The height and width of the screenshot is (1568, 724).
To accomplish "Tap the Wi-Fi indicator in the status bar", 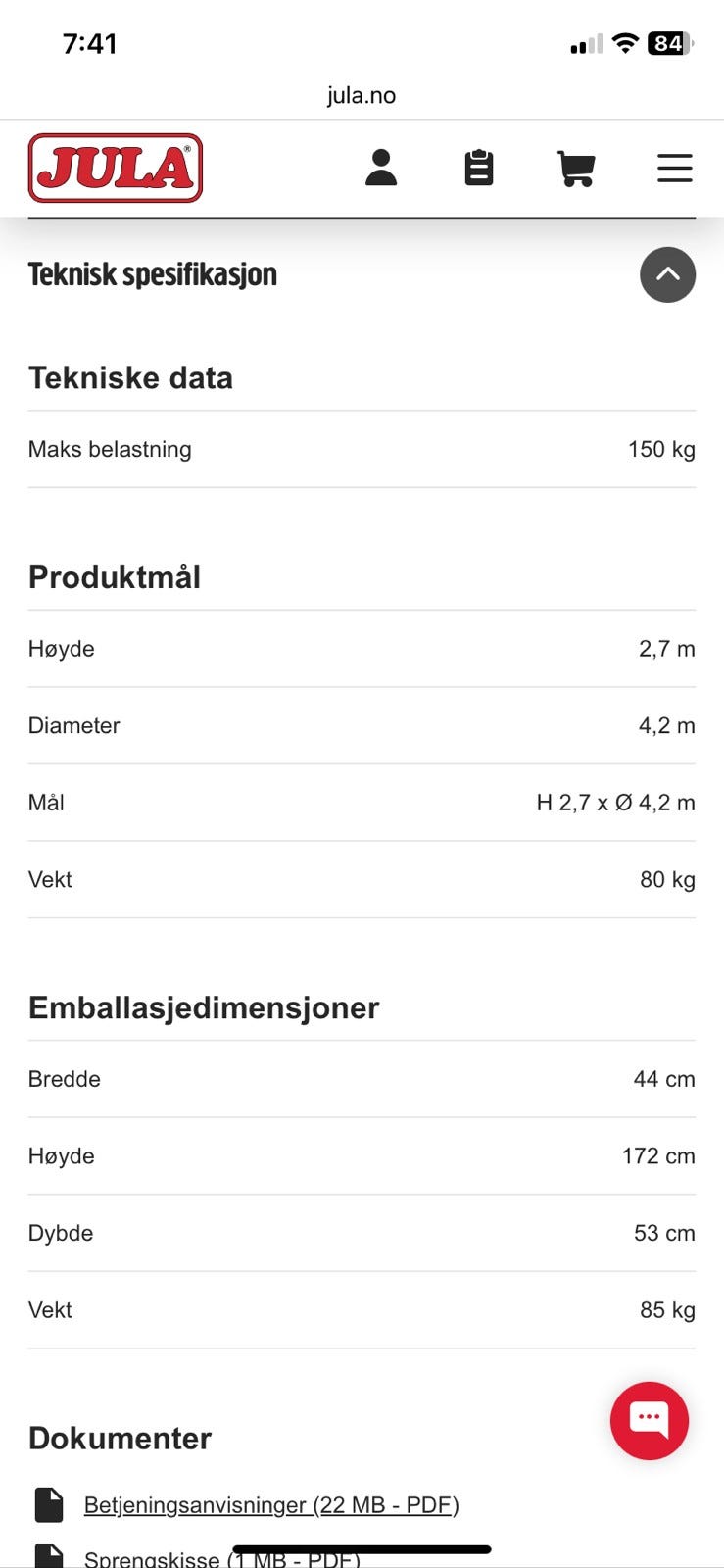I will coord(625,43).
